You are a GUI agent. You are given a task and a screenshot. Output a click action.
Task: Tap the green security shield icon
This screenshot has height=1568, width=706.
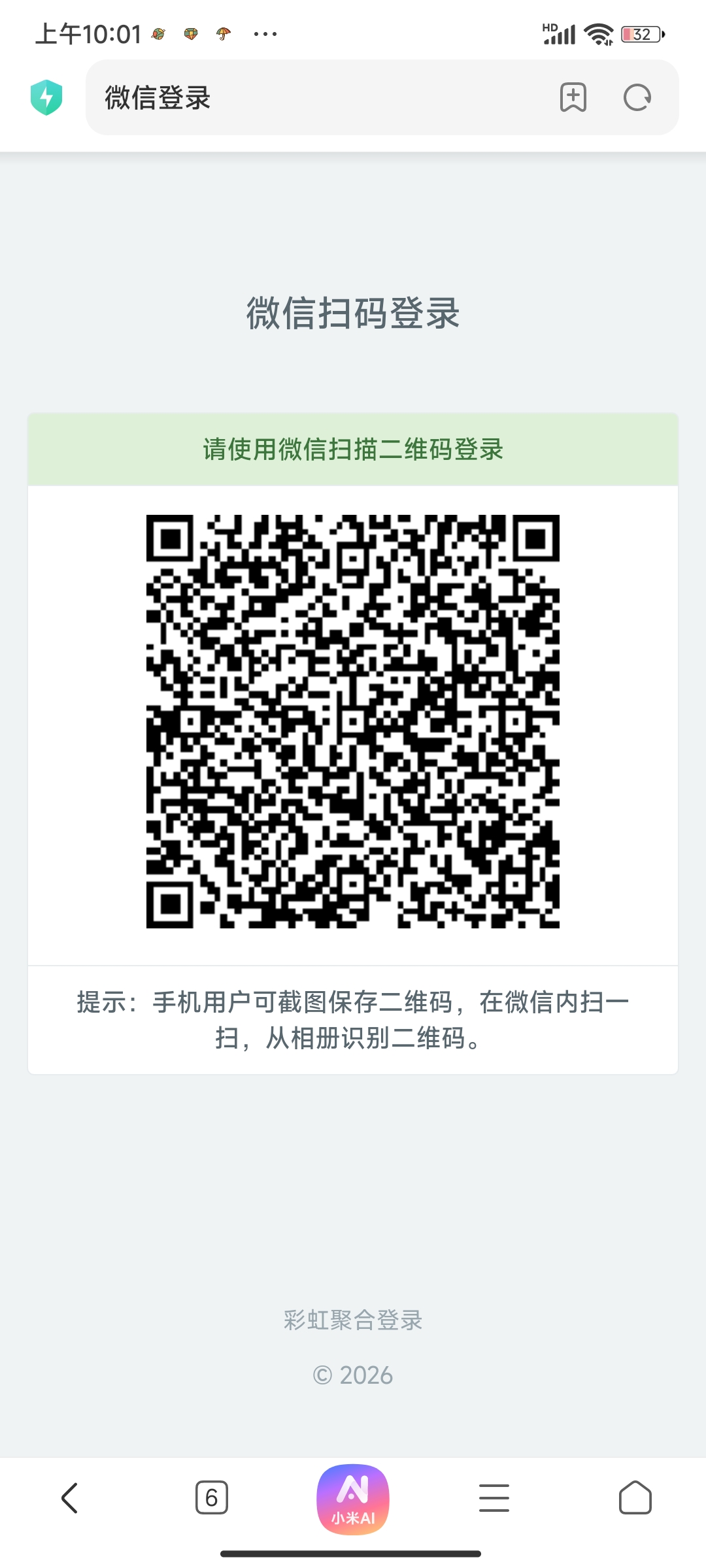pyautogui.click(x=46, y=98)
